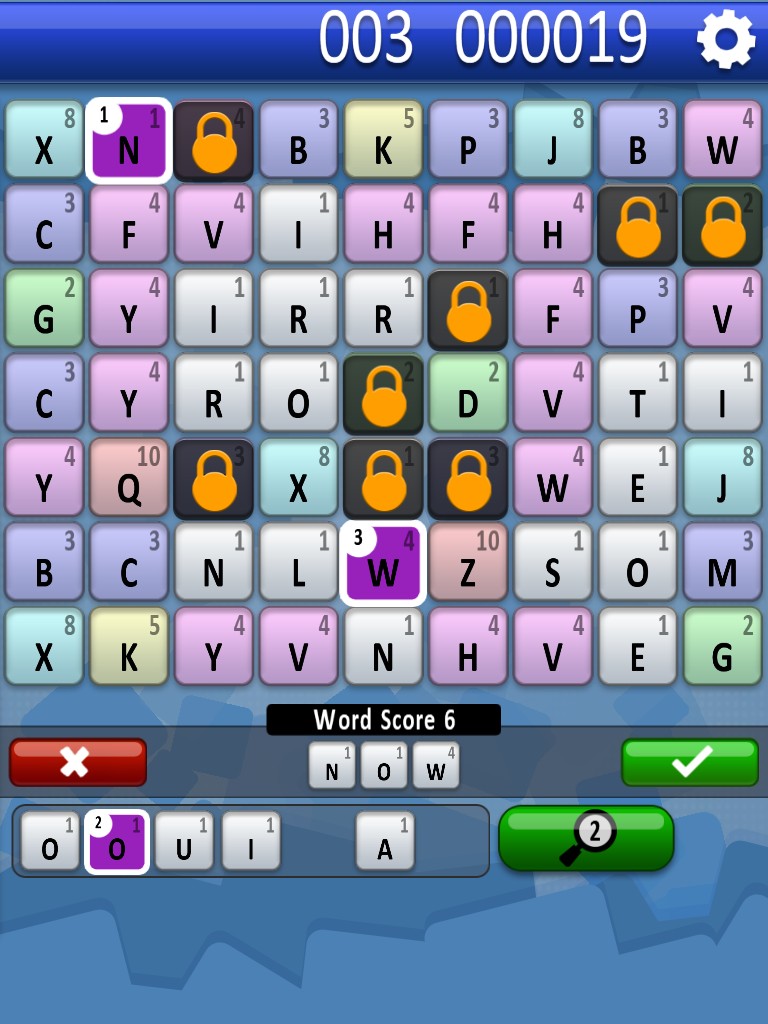Viewport: 768px width, 1024px height.
Task: Use the magnifying glass hint button
Action: click(x=586, y=838)
